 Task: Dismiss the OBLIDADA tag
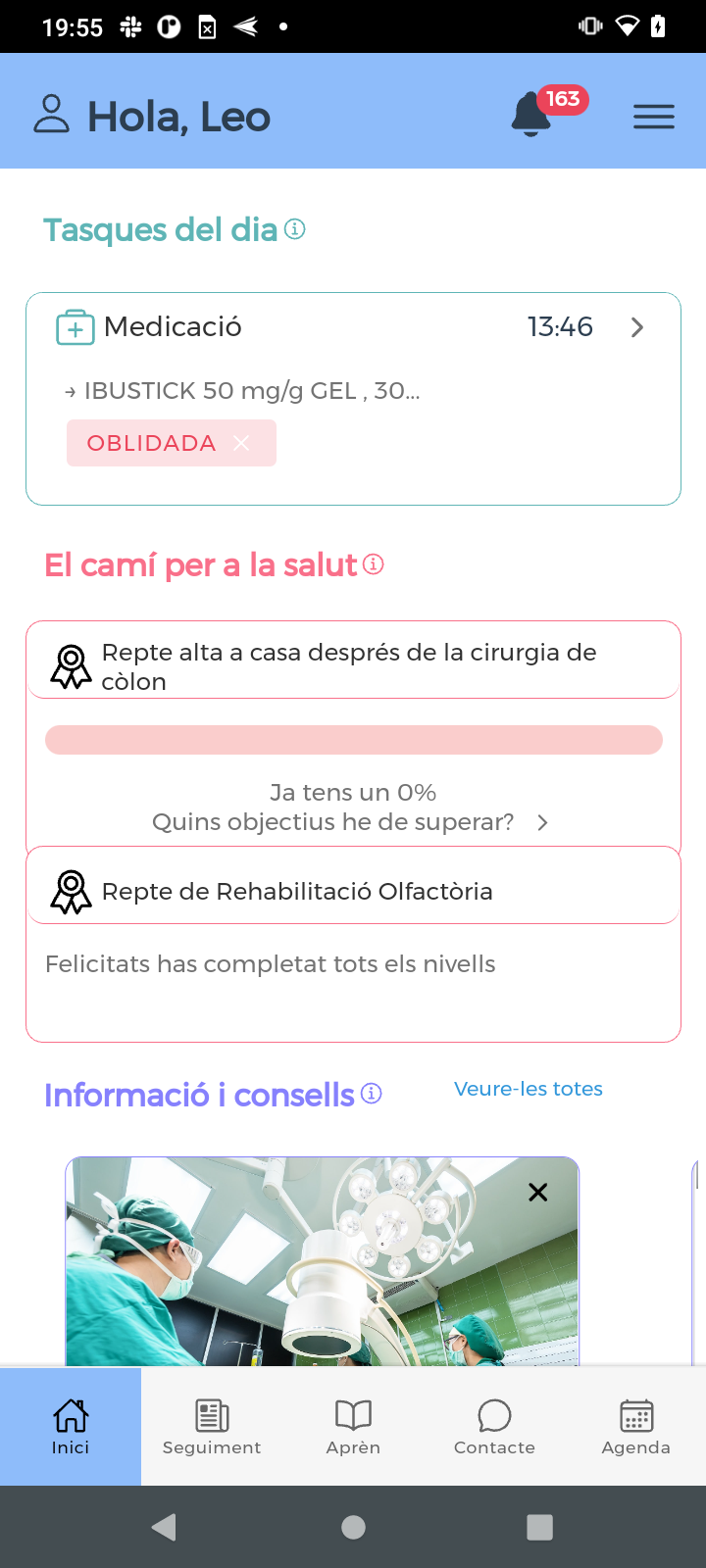point(241,443)
